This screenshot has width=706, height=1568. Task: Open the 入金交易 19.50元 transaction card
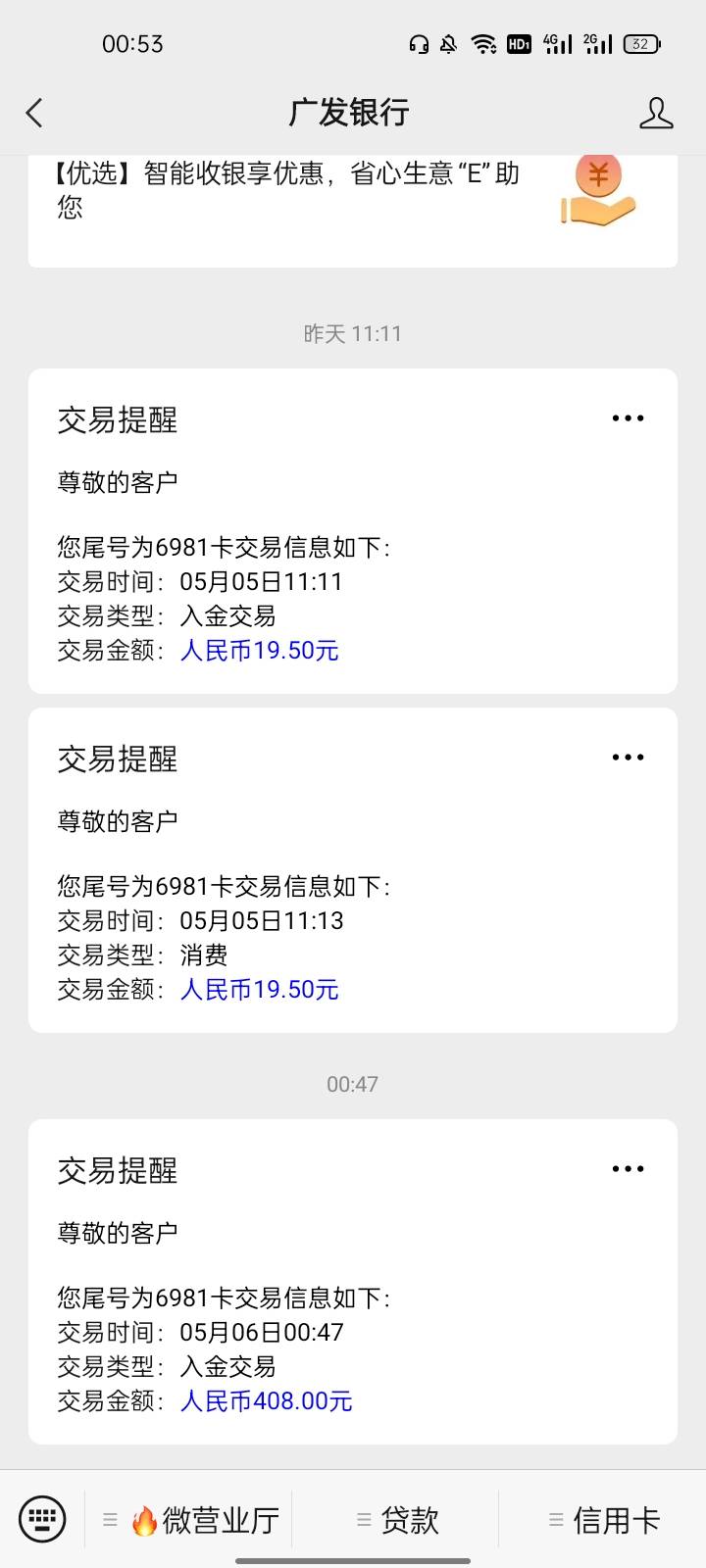353,531
